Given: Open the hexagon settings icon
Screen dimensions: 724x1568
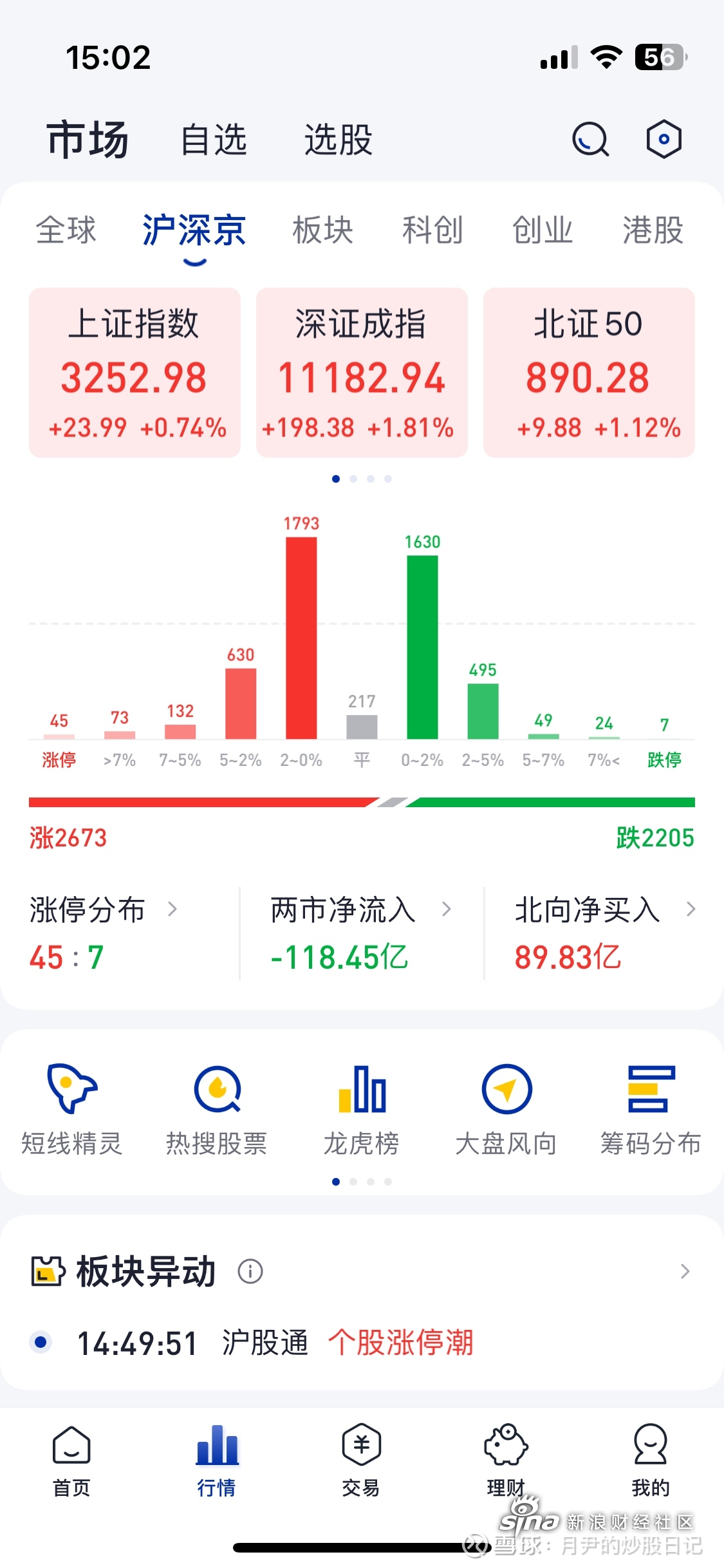Looking at the screenshot, I should click(x=664, y=139).
